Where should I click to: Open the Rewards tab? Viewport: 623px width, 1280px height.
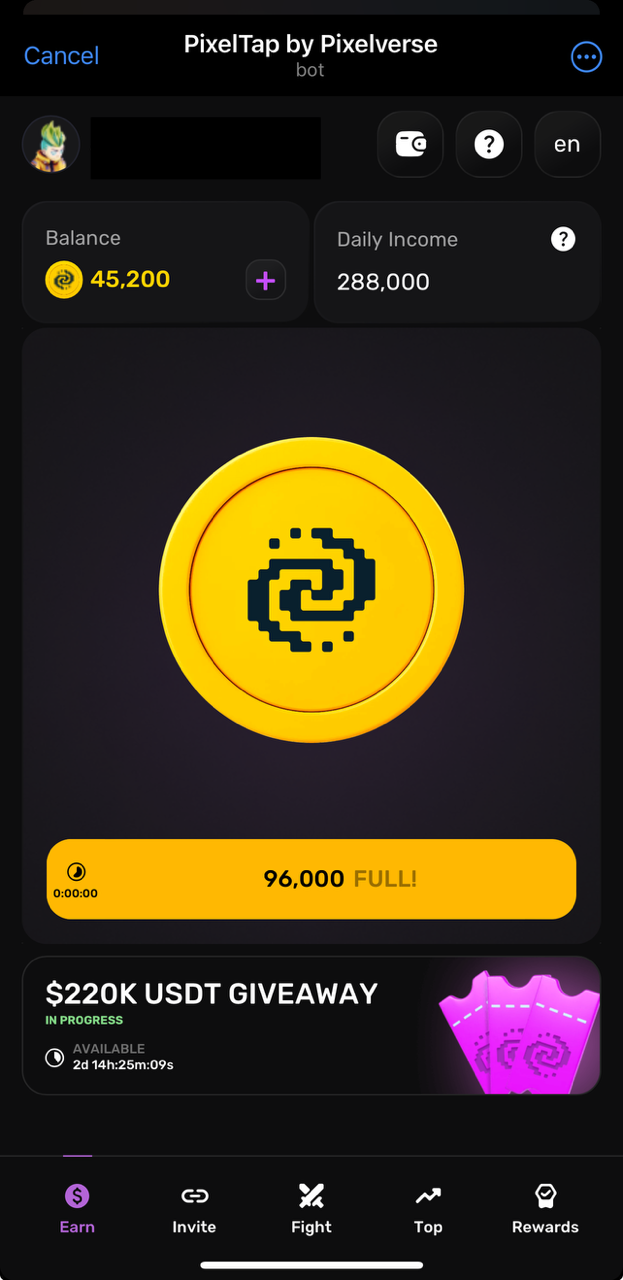coord(545,1208)
